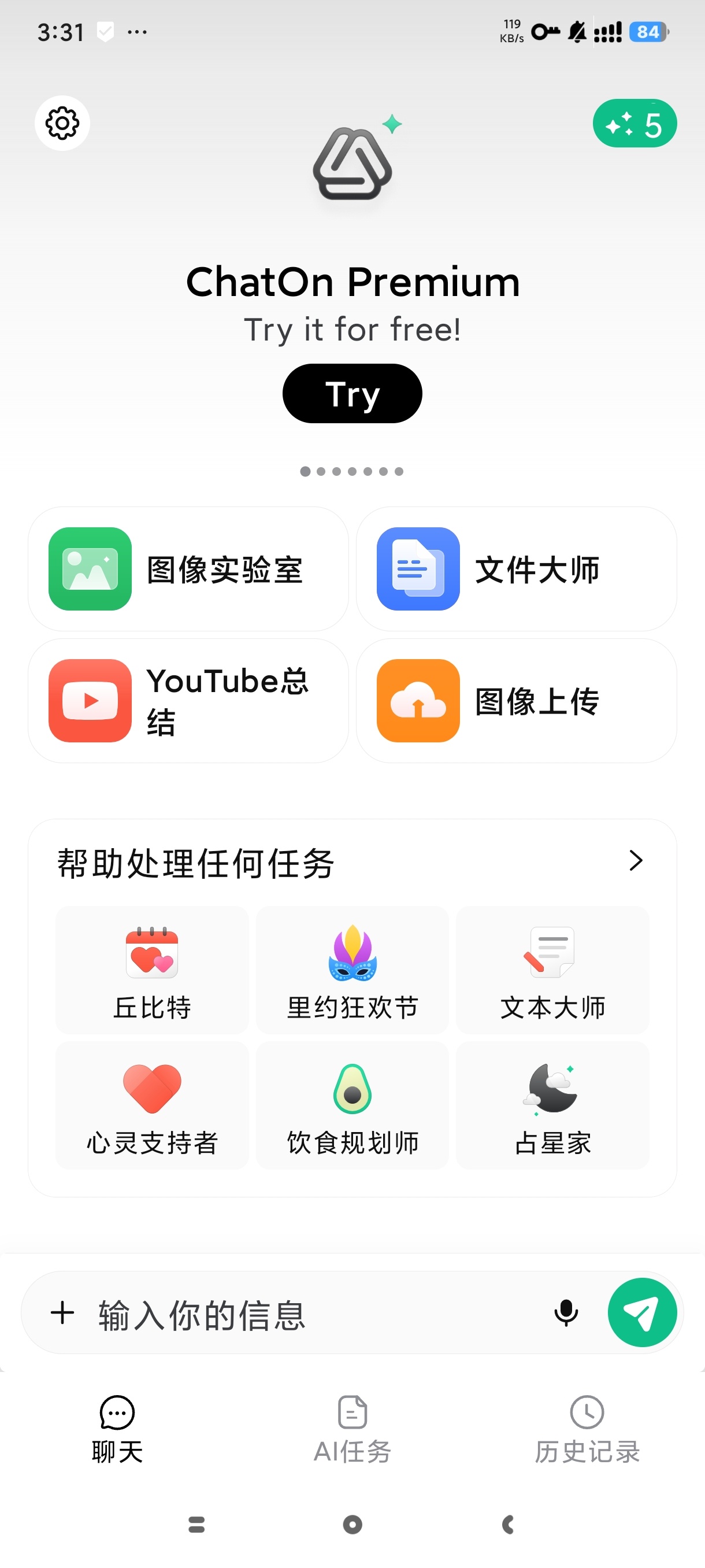Focus the 输入你的信息 text field
Screen dimensions: 705x1568
click(316, 1314)
